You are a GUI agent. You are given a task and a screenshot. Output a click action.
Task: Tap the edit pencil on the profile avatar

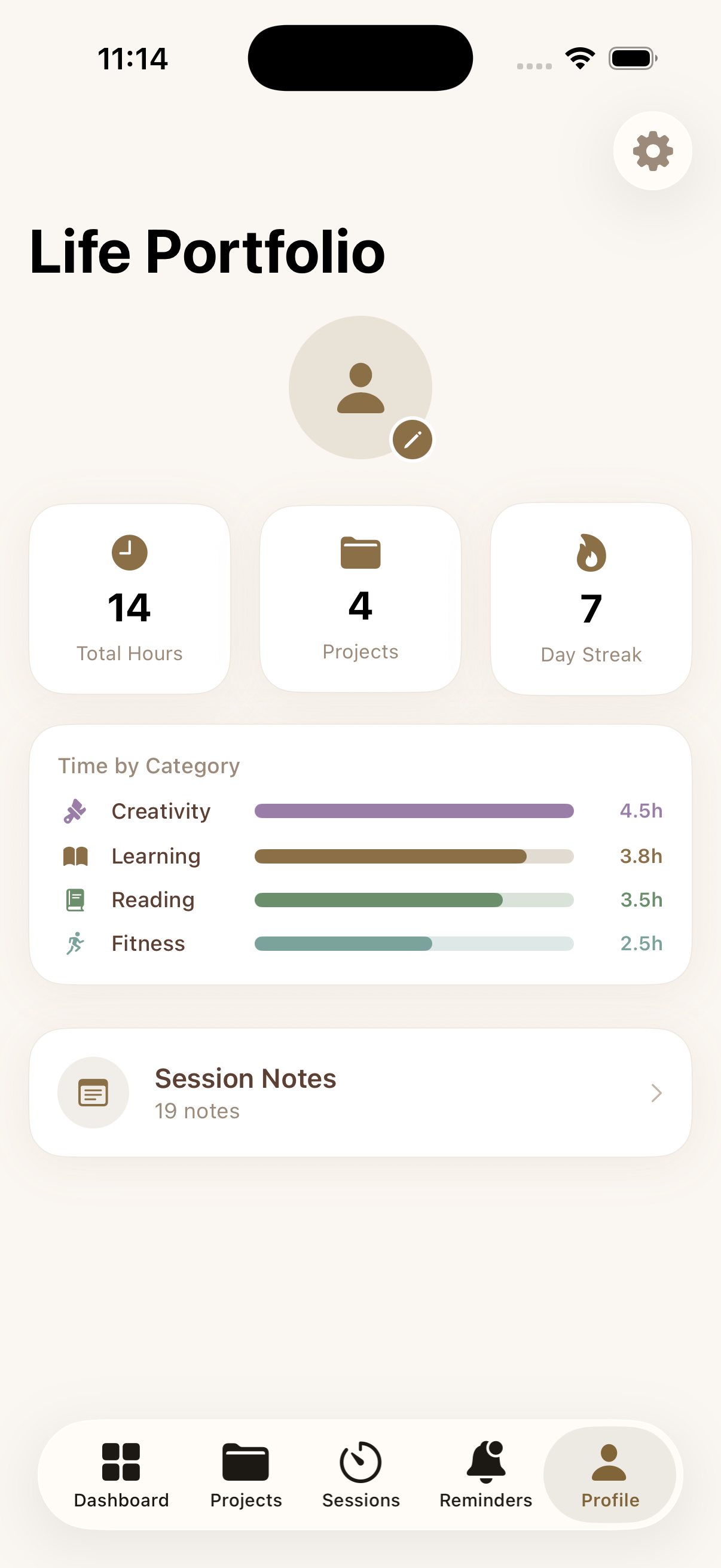pyautogui.click(x=413, y=440)
